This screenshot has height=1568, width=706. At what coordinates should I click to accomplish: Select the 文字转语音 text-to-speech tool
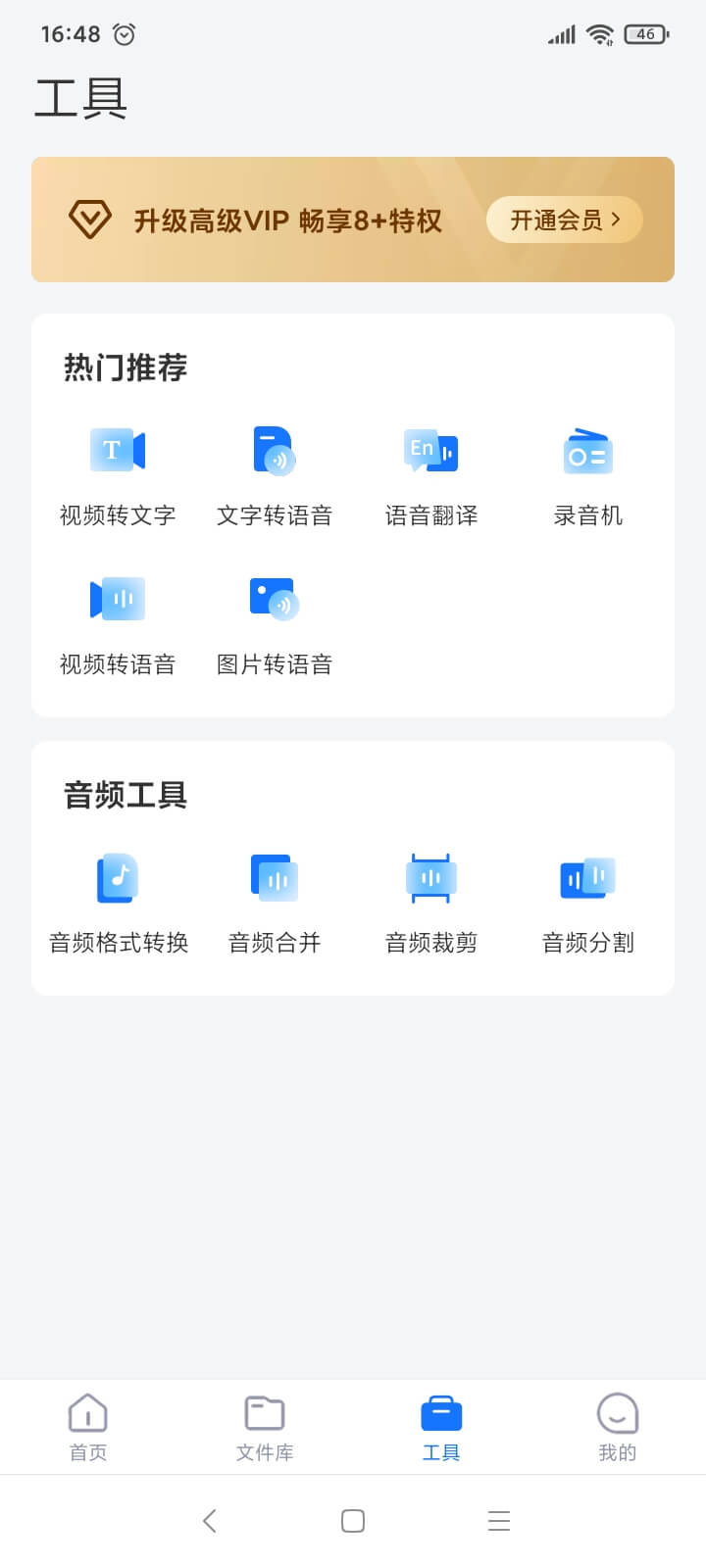tap(274, 473)
